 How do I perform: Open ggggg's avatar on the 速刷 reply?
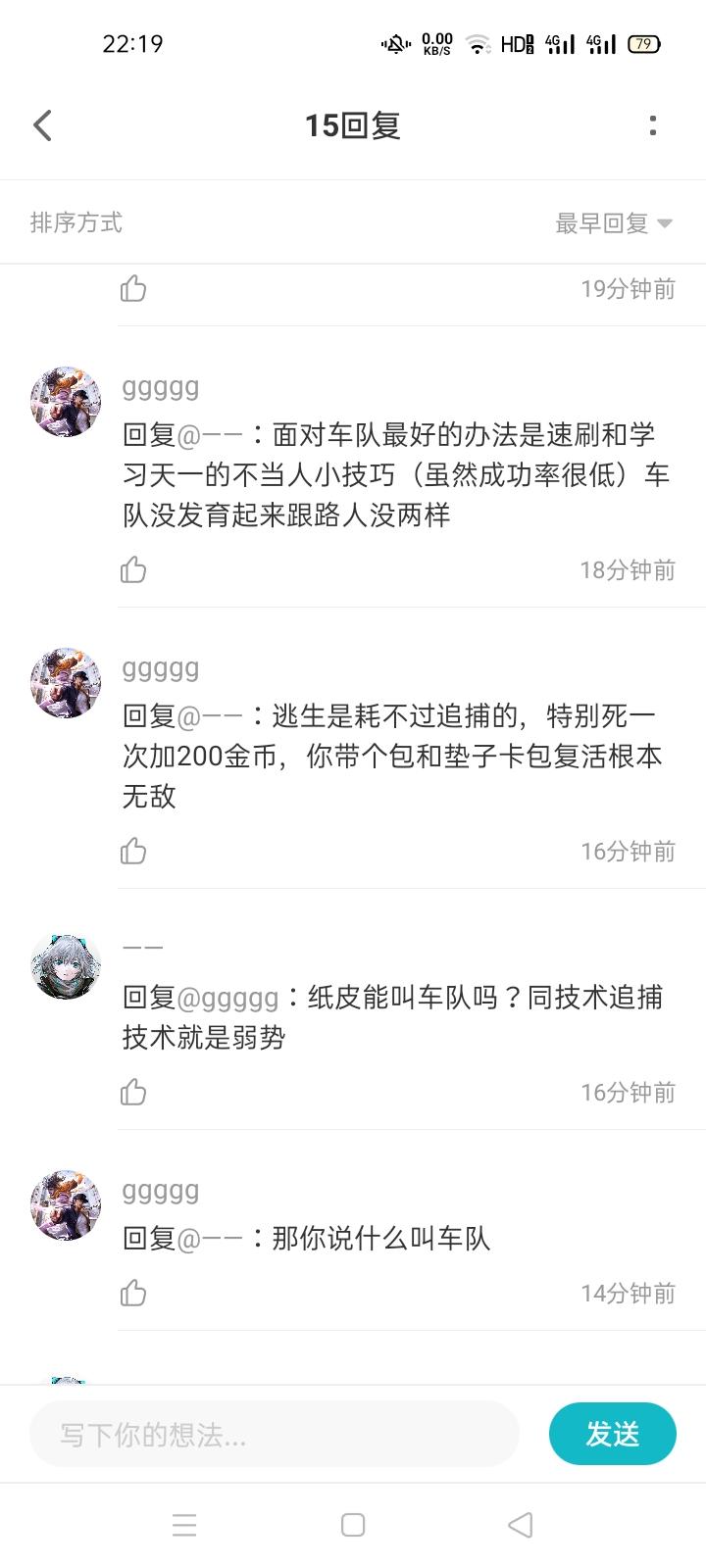click(x=66, y=402)
